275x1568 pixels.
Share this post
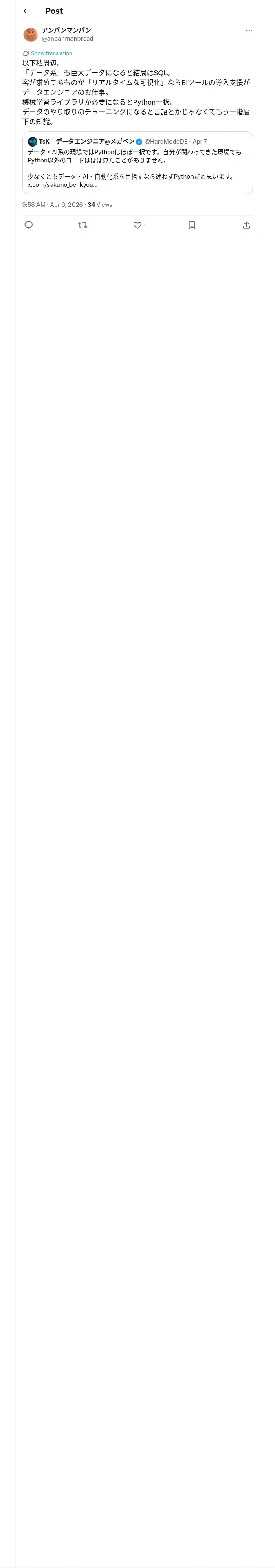[246, 225]
